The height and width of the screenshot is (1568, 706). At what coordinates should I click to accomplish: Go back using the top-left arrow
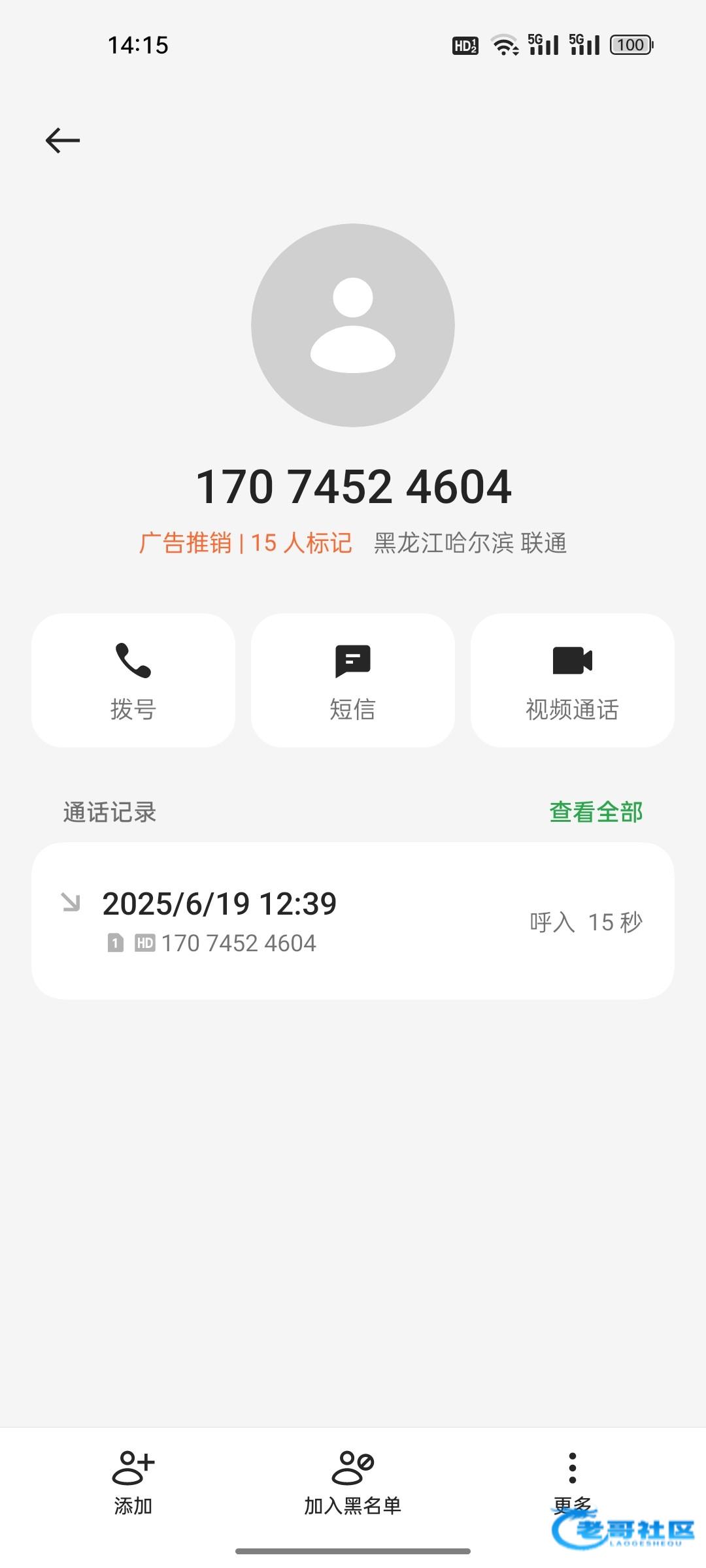point(63,140)
